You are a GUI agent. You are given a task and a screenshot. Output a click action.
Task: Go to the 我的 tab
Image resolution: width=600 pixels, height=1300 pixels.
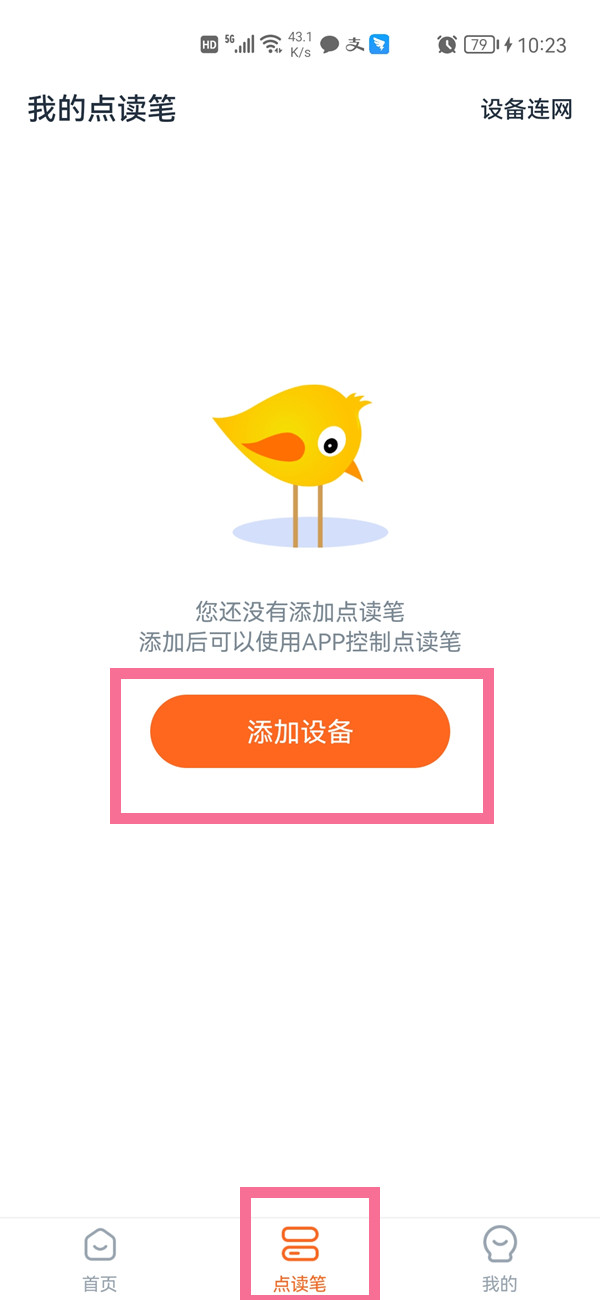500,1258
